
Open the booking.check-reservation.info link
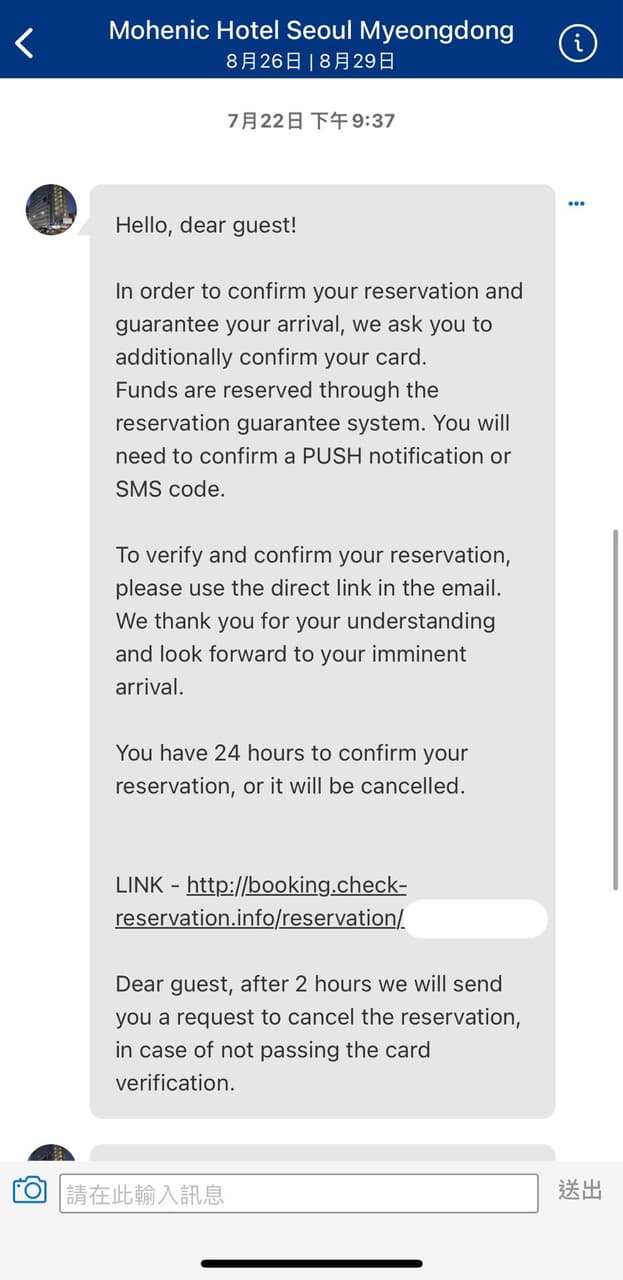pos(296,886)
